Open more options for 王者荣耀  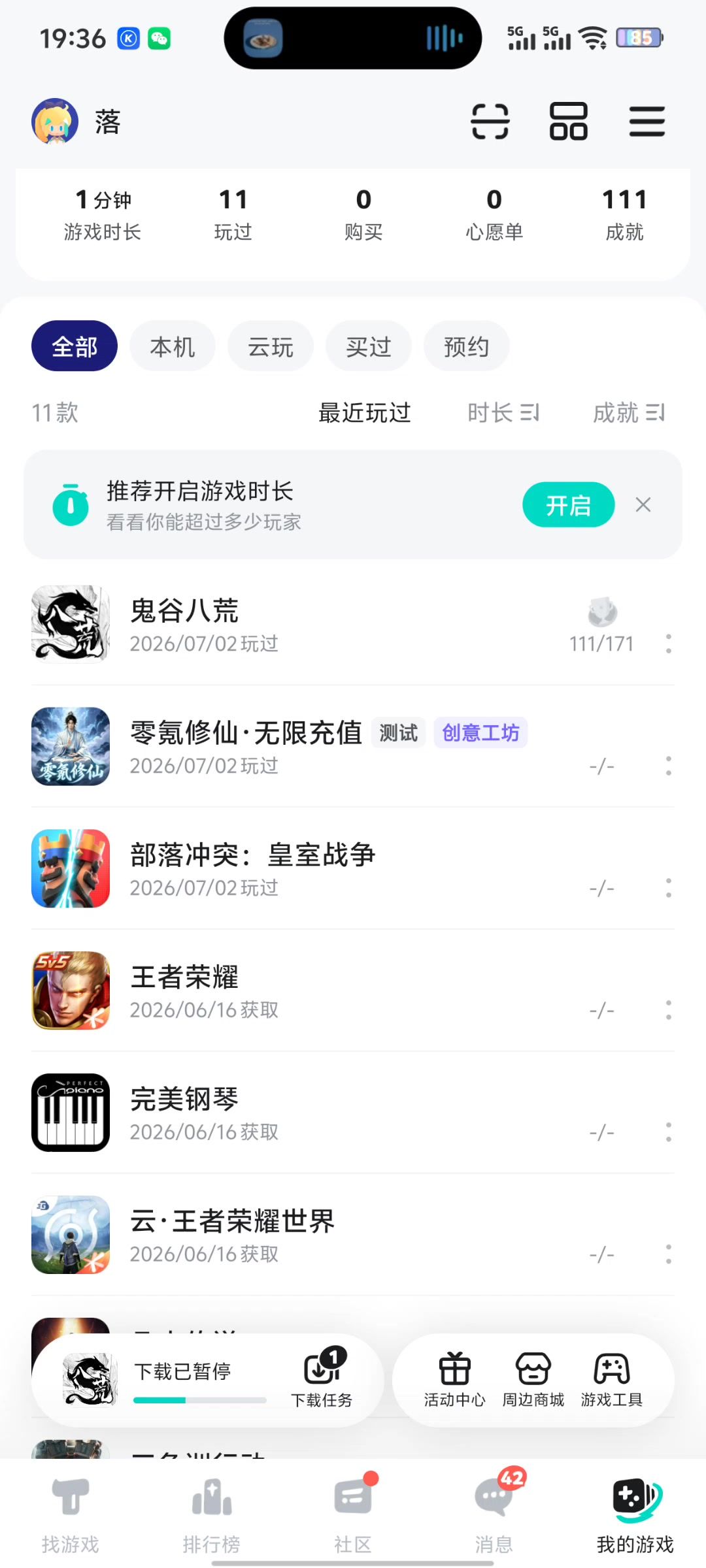click(668, 1010)
